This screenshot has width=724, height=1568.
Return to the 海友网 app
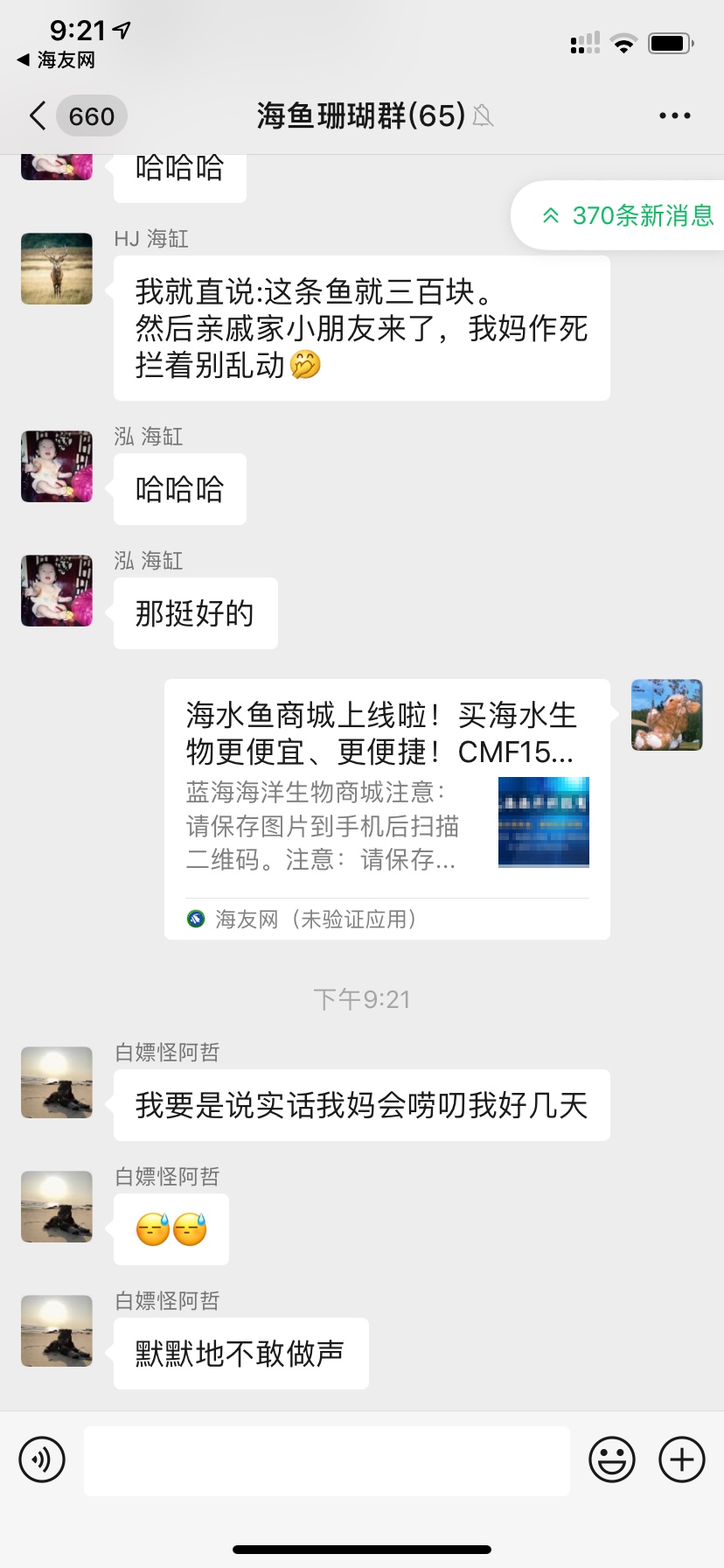click(x=57, y=59)
